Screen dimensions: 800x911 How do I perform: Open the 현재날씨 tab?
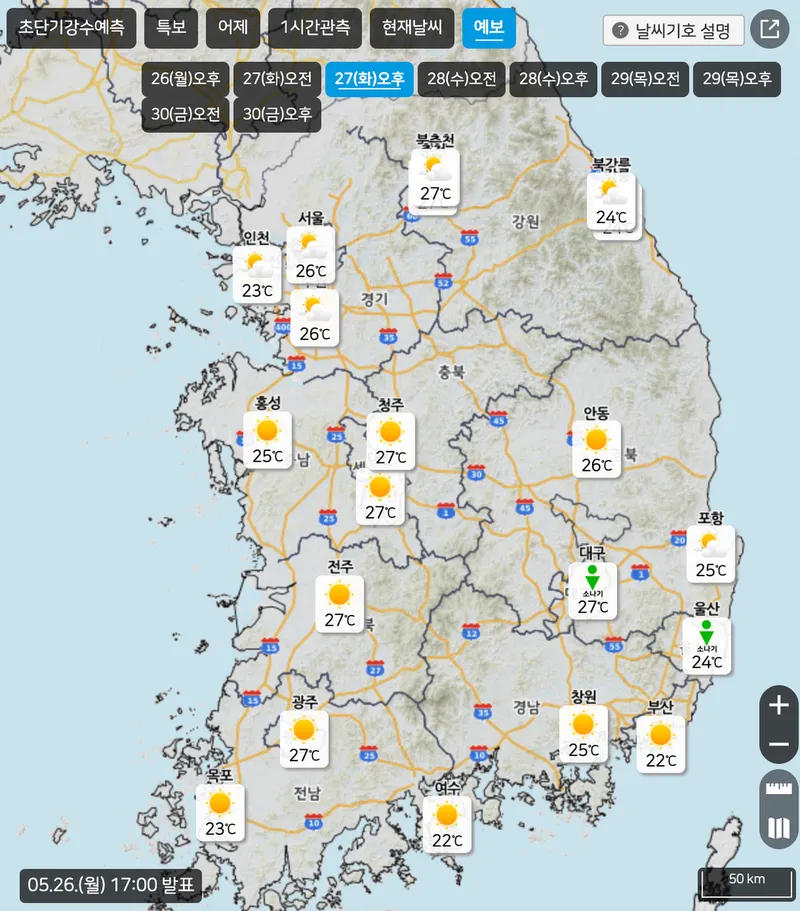[x=412, y=28]
